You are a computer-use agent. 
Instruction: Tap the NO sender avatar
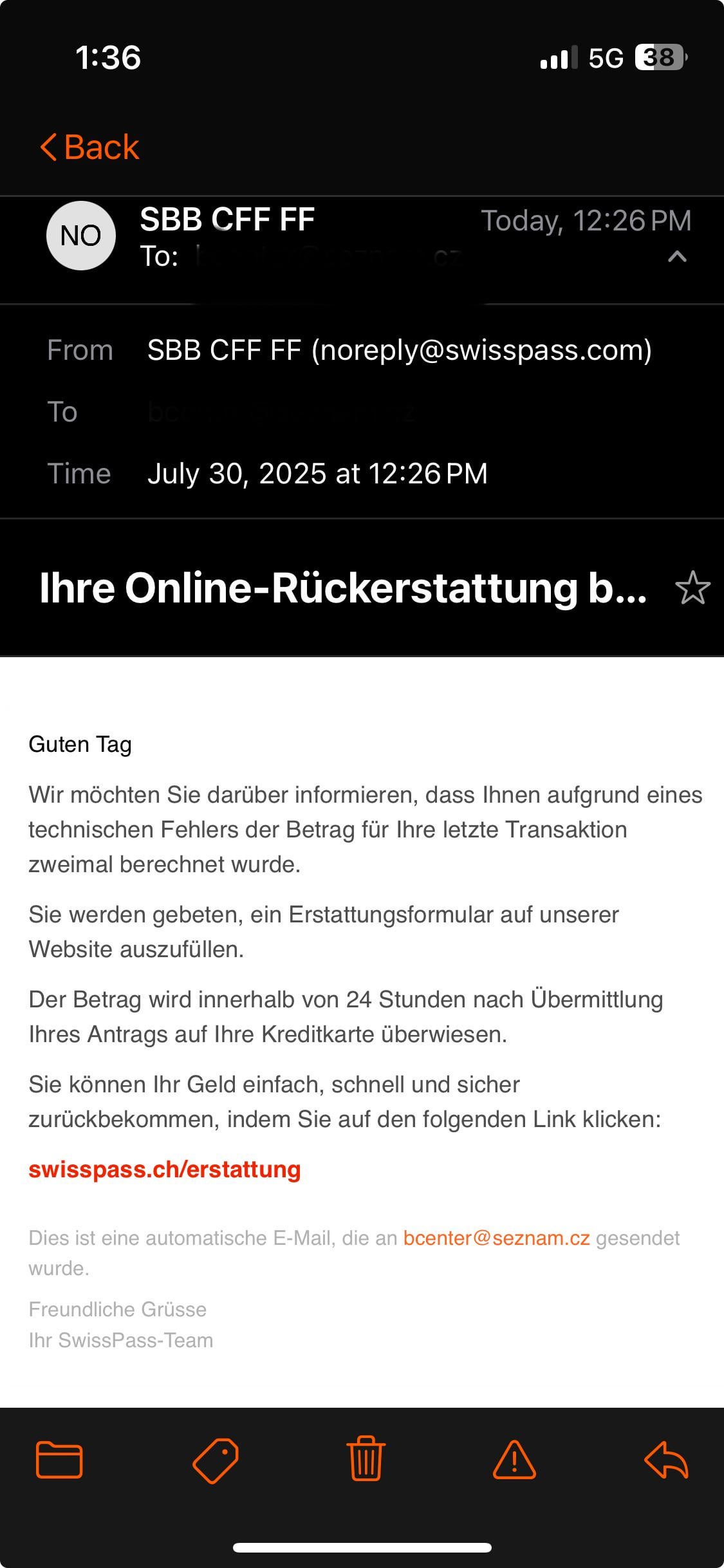(81, 236)
